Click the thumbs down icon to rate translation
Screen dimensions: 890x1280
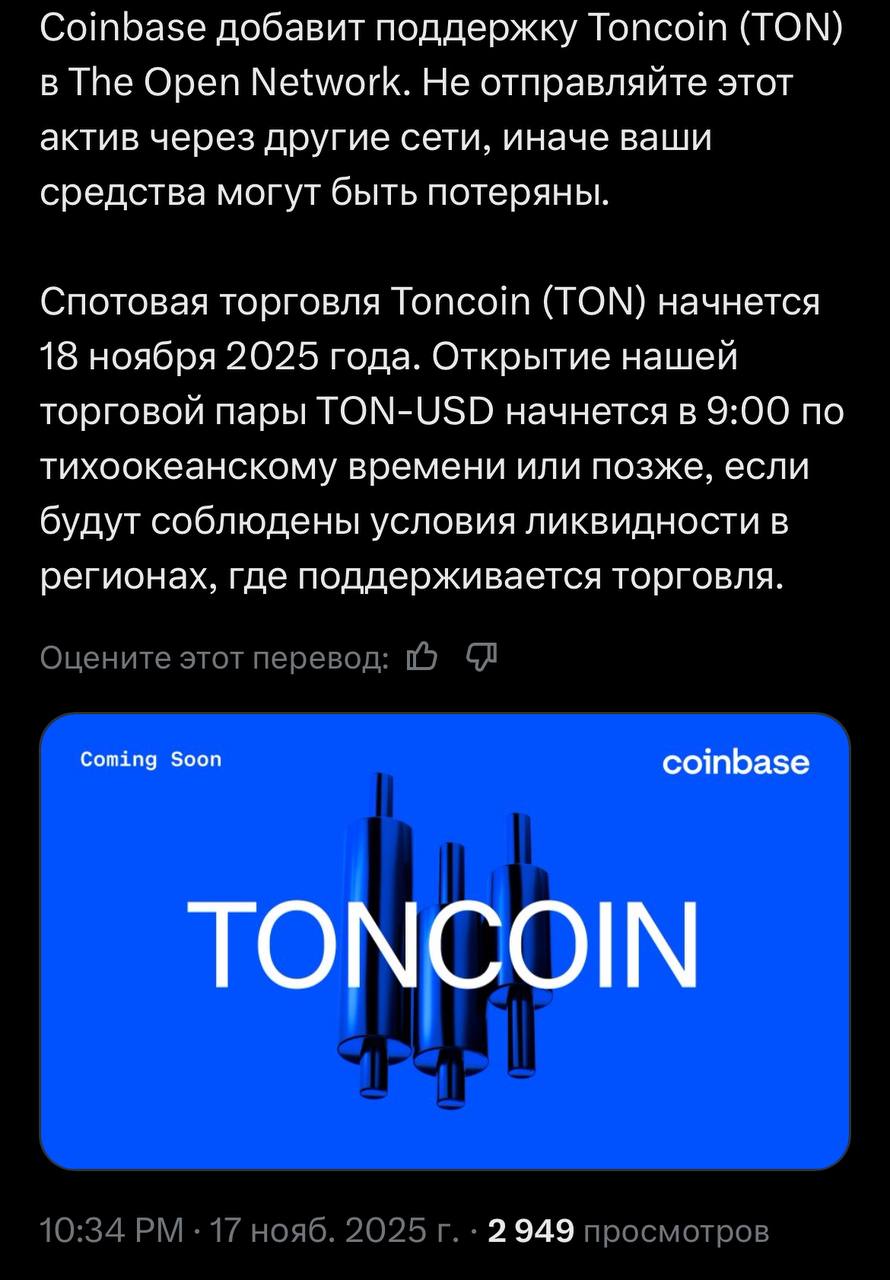(x=480, y=657)
